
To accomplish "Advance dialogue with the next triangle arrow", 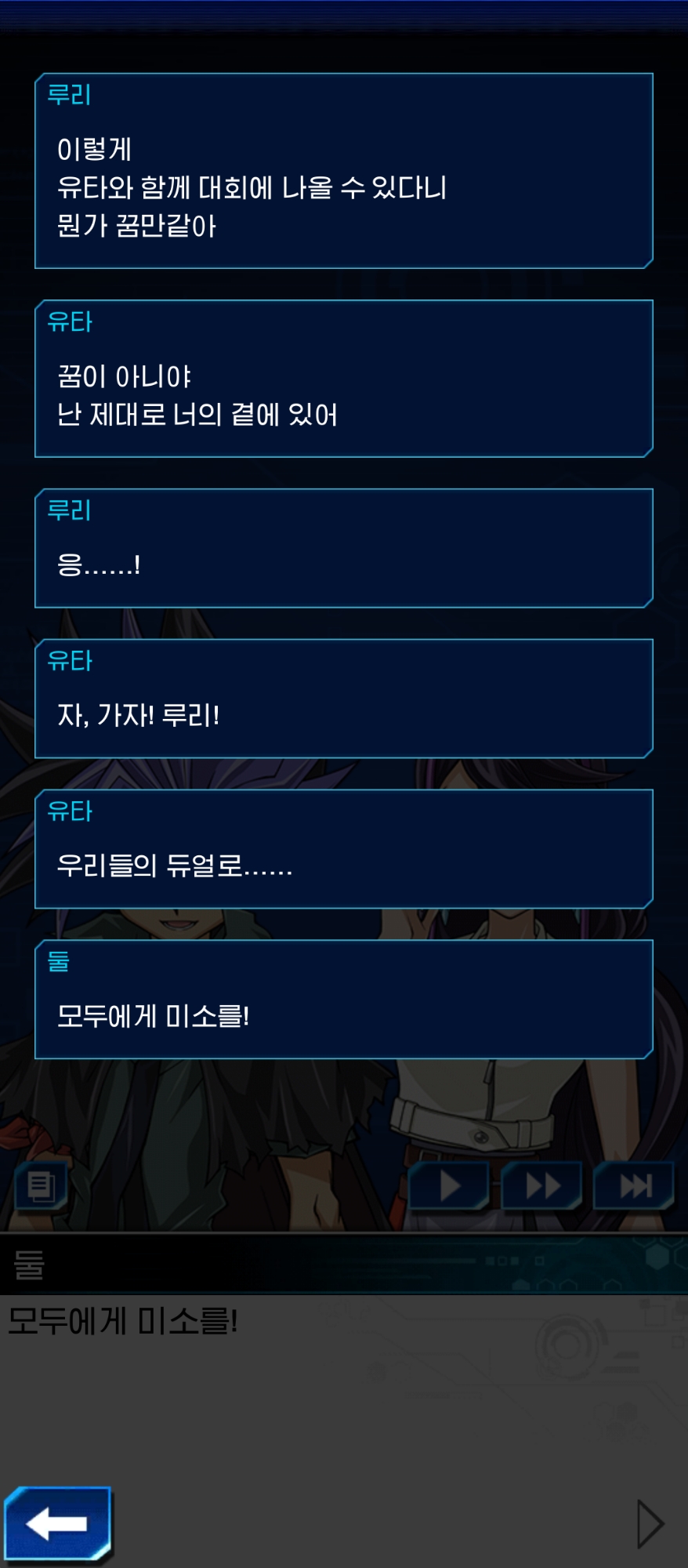I will coord(650,1523).
